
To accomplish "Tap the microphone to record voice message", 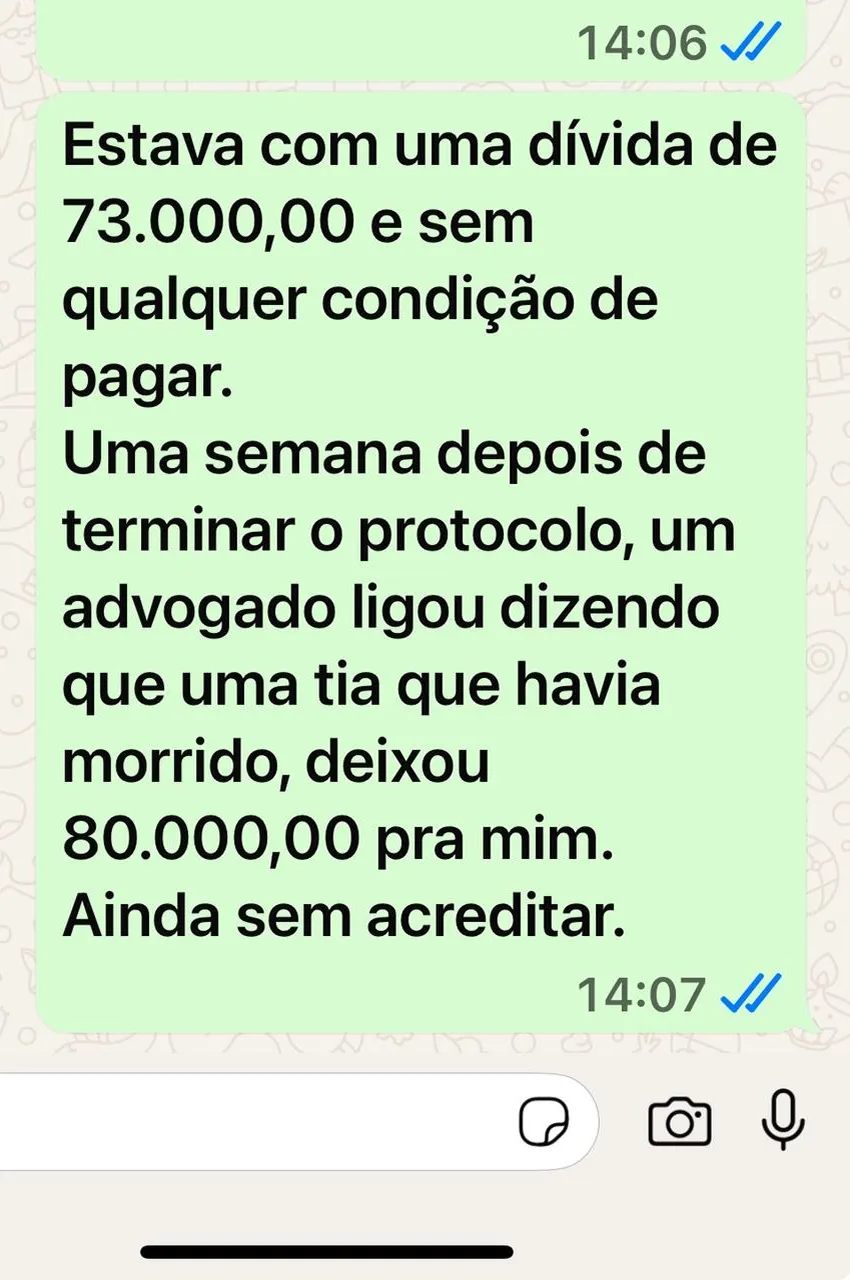I will point(783,1121).
